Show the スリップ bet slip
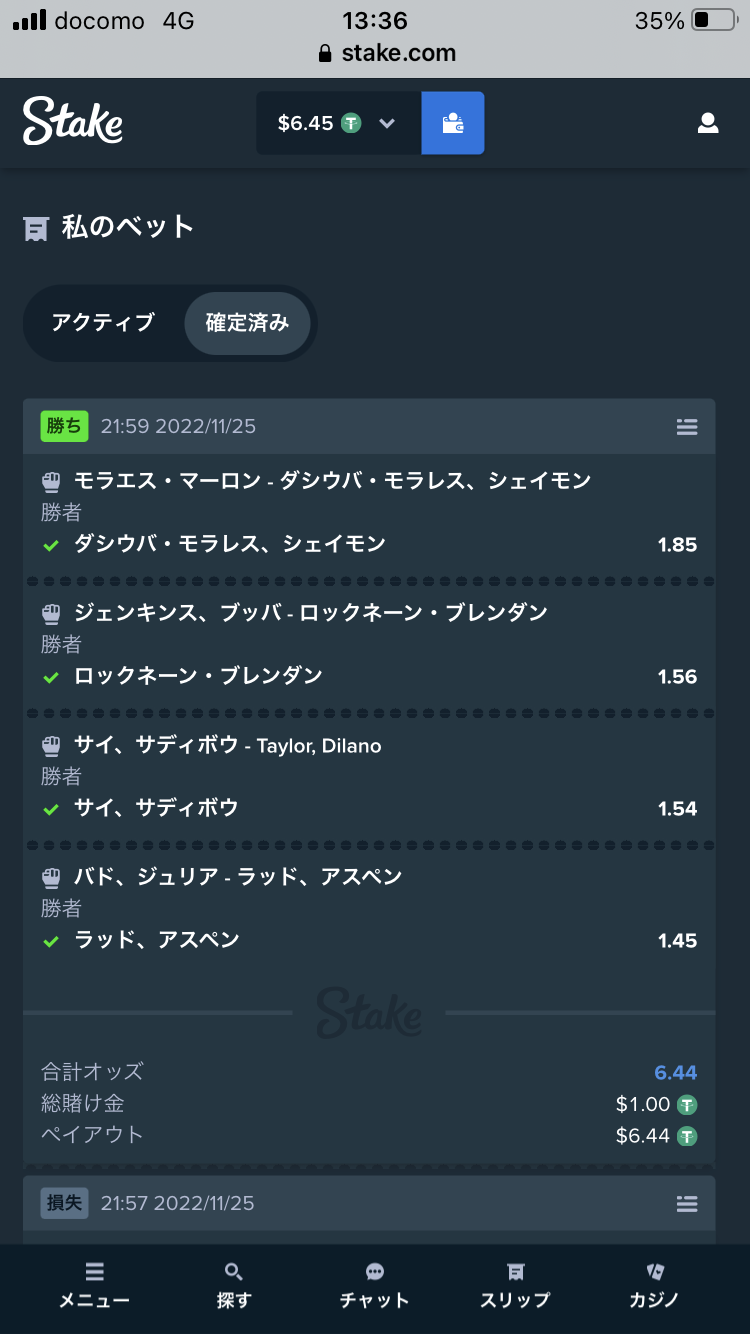 coord(515,1285)
